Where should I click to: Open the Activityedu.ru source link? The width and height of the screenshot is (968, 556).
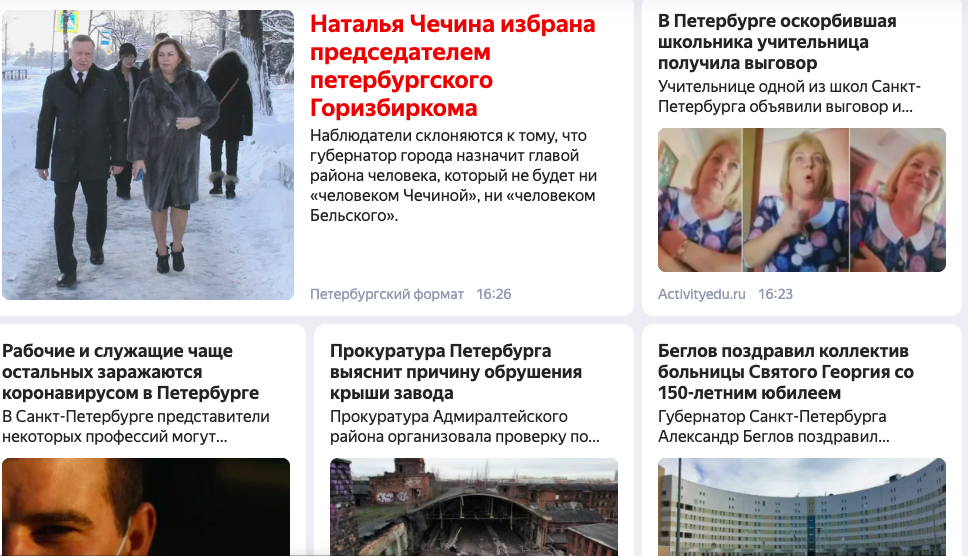(x=702, y=294)
